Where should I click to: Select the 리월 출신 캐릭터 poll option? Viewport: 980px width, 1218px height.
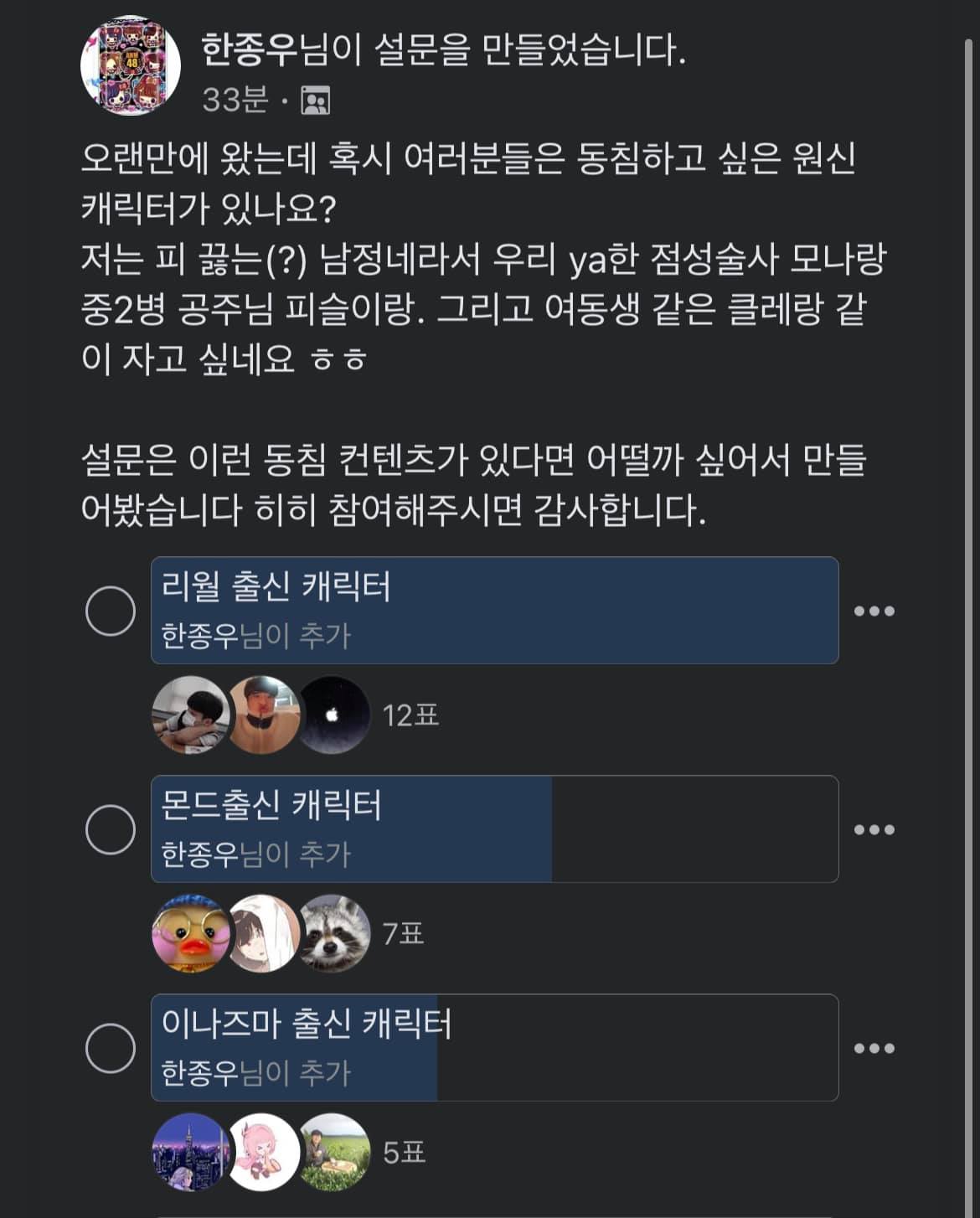click(111, 611)
